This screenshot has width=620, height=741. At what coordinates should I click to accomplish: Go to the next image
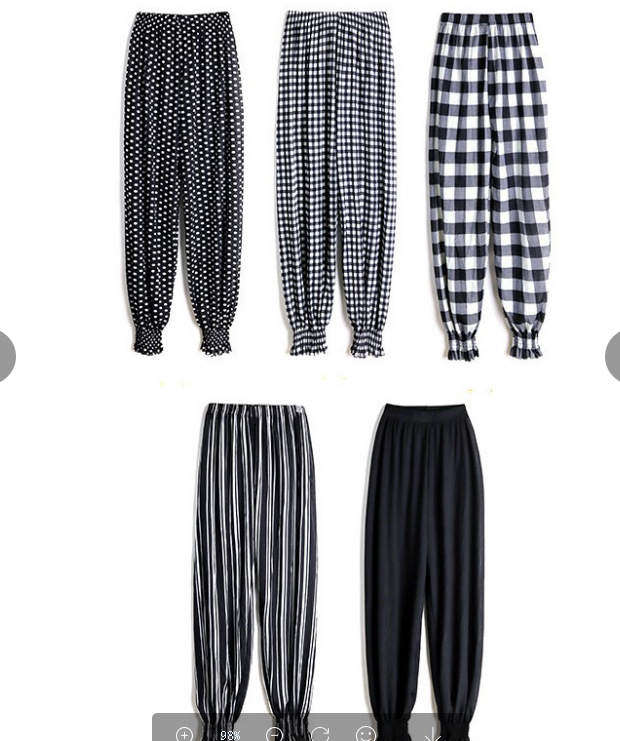[x=613, y=356]
